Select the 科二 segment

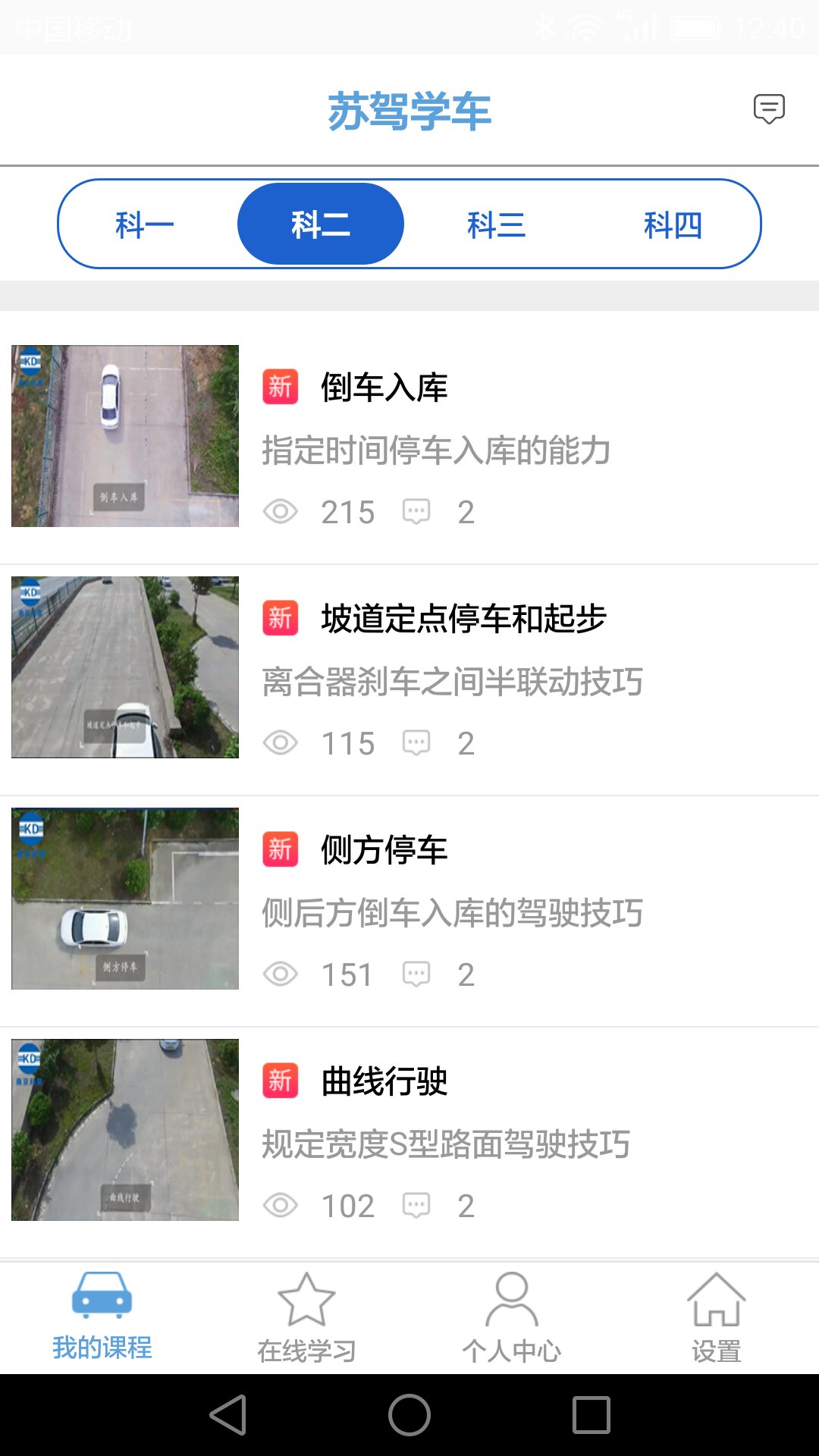click(321, 224)
